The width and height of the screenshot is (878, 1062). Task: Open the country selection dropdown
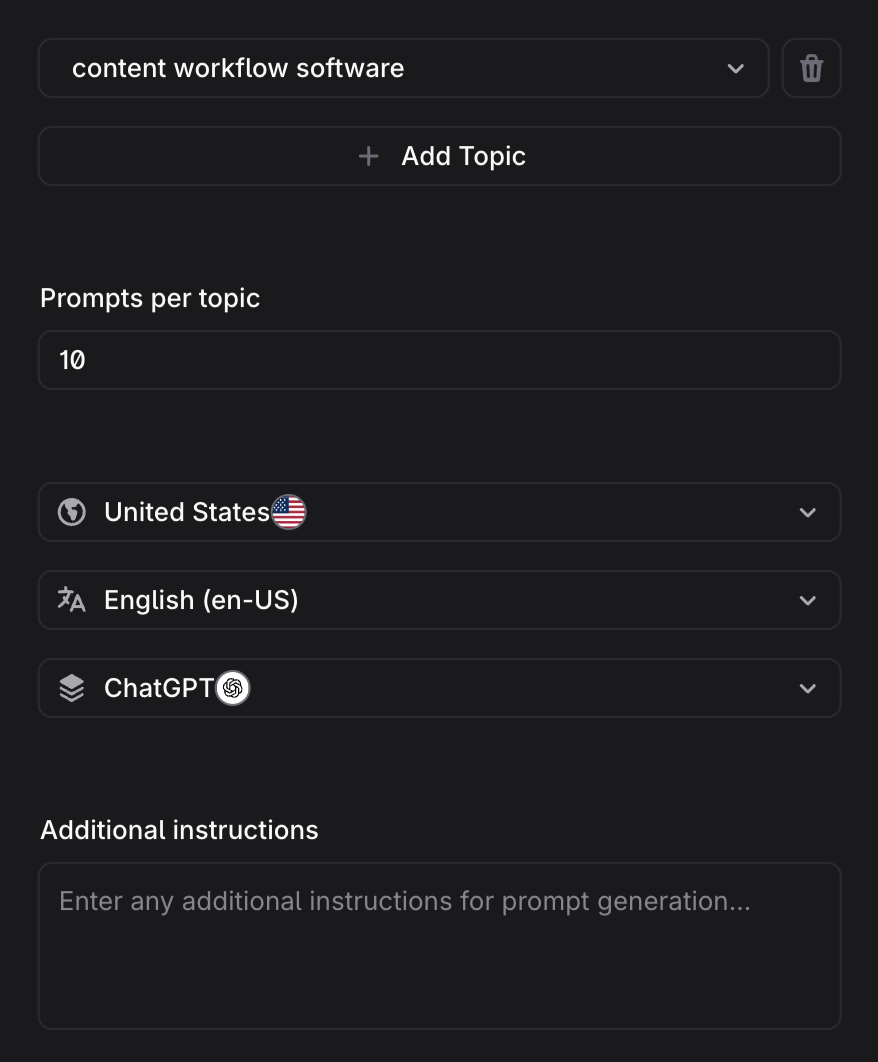[x=439, y=512]
